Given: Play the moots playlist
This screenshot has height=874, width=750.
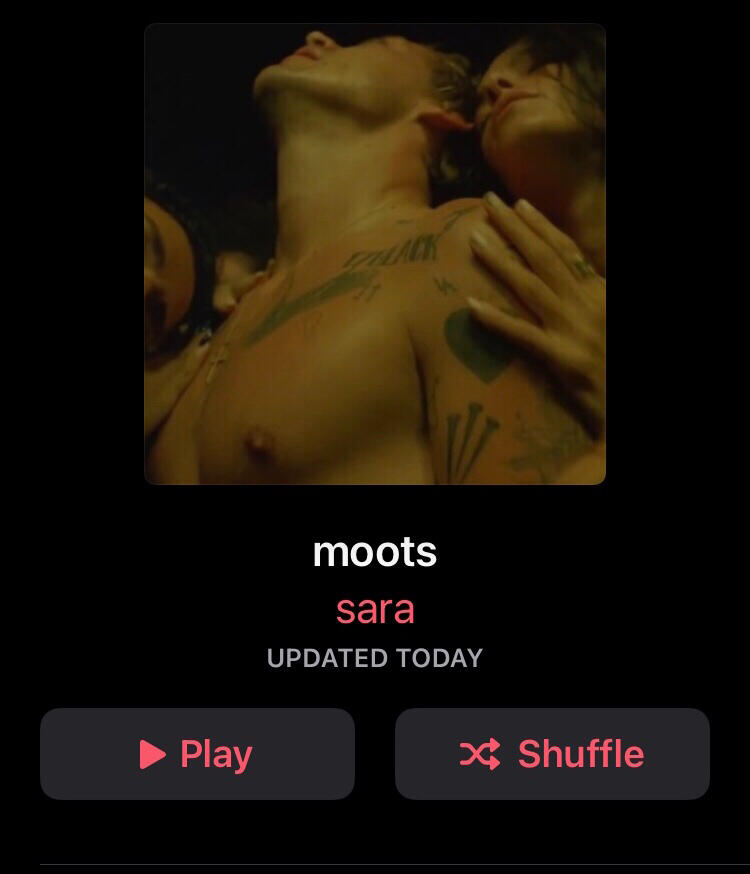Looking at the screenshot, I should pyautogui.click(x=197, y=753).
